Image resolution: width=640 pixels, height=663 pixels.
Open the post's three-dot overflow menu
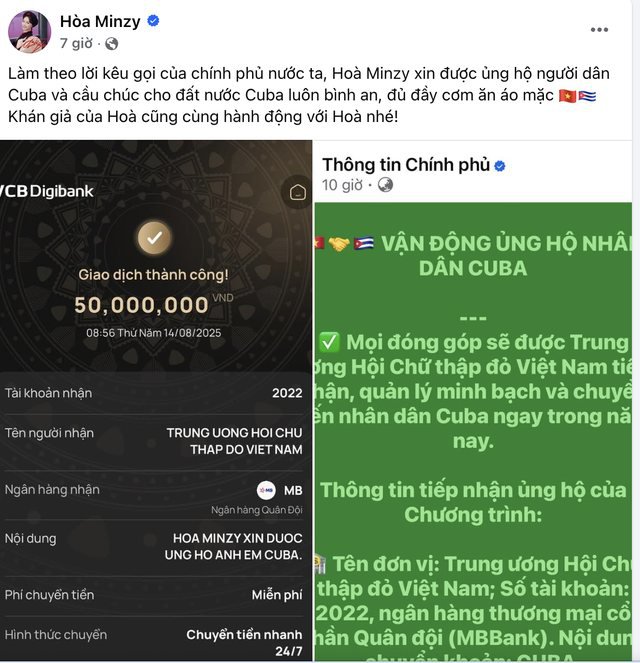coord(599,30)
